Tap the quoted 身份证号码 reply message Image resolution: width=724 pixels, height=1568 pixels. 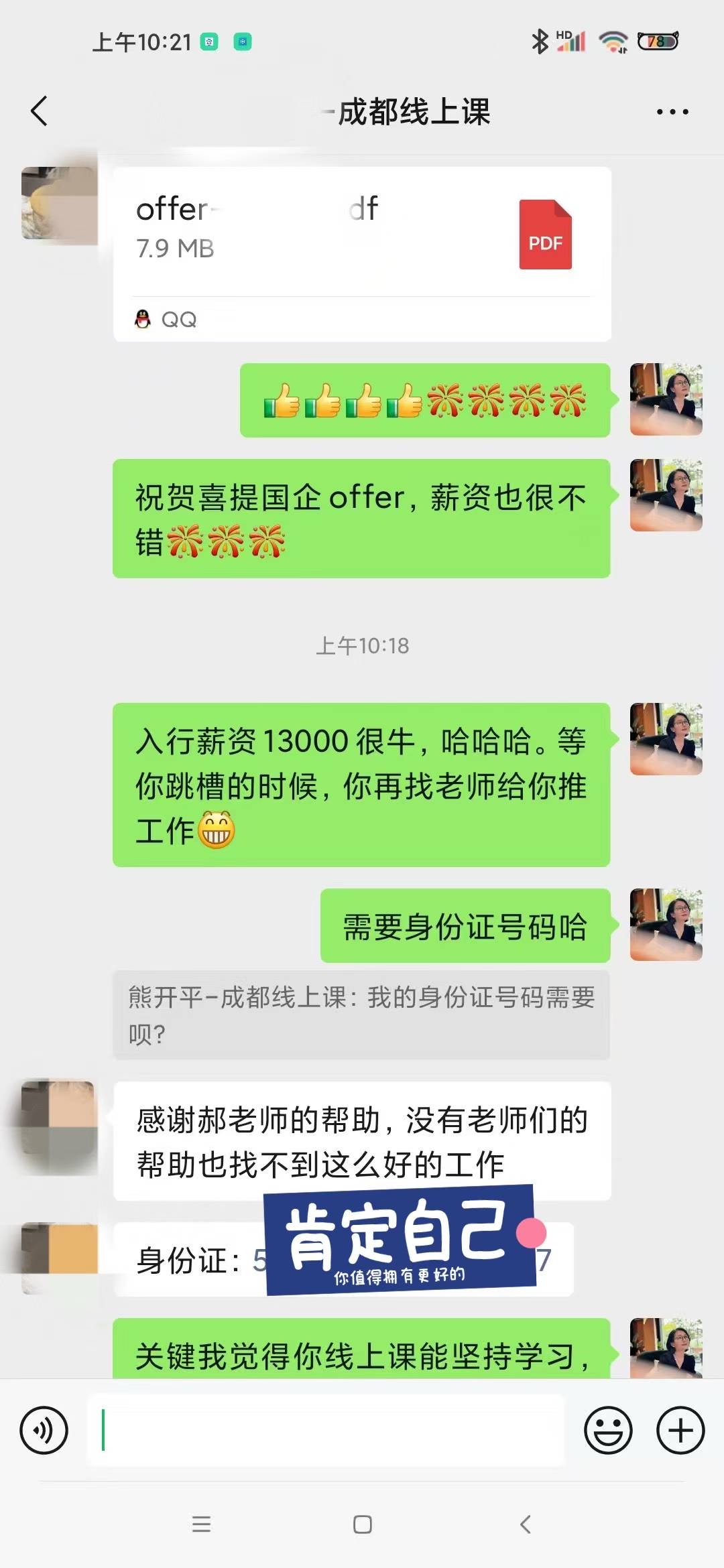(x=362, y=1014)
